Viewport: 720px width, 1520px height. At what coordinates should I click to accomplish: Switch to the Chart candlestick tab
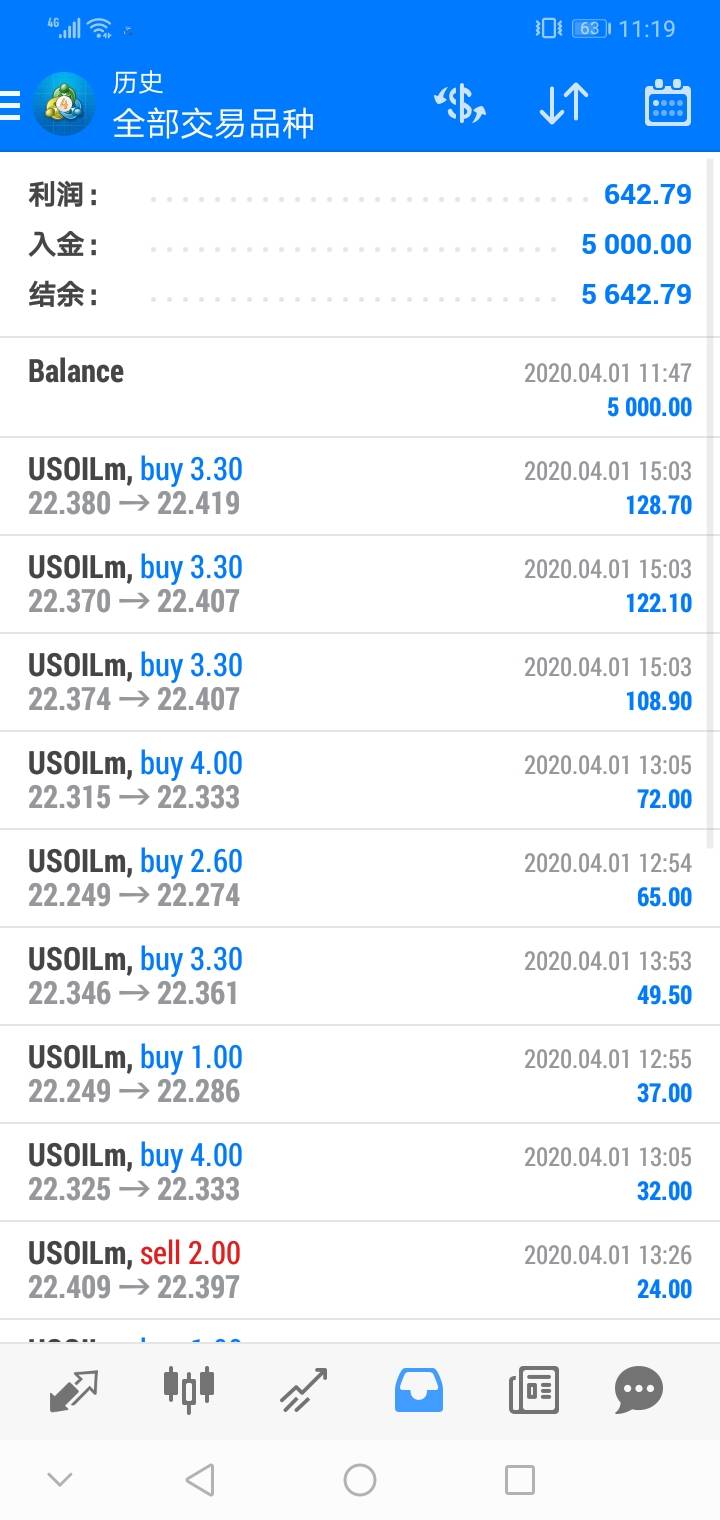coord(188,1389)
